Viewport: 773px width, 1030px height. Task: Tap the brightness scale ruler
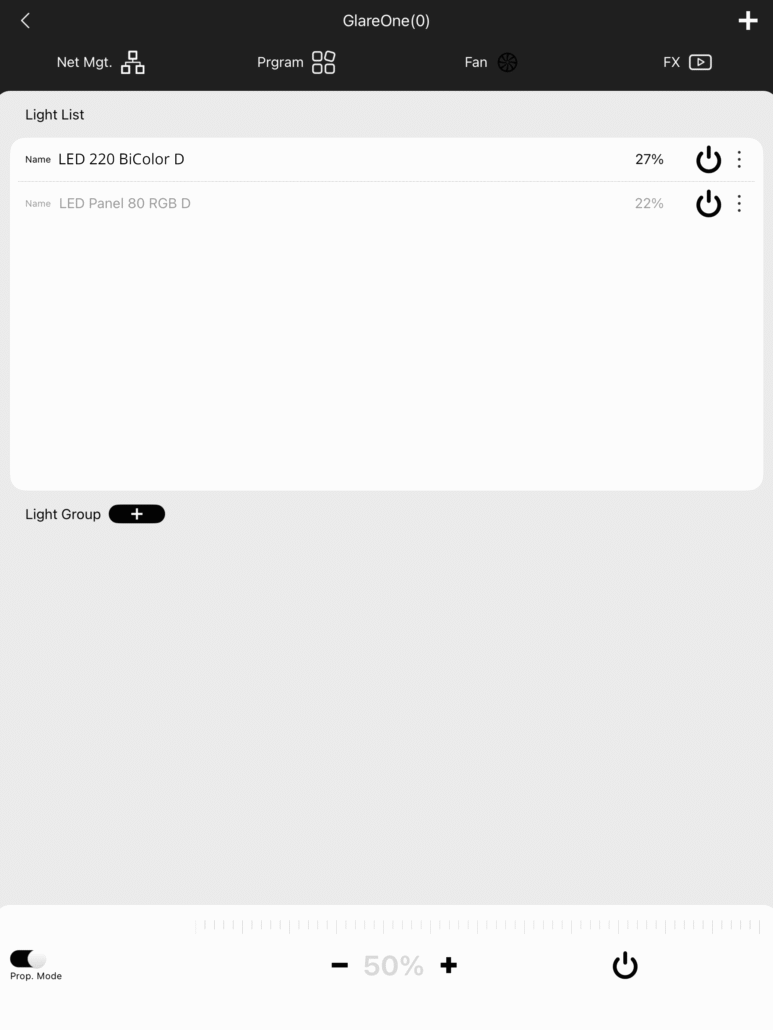[478, 926]
